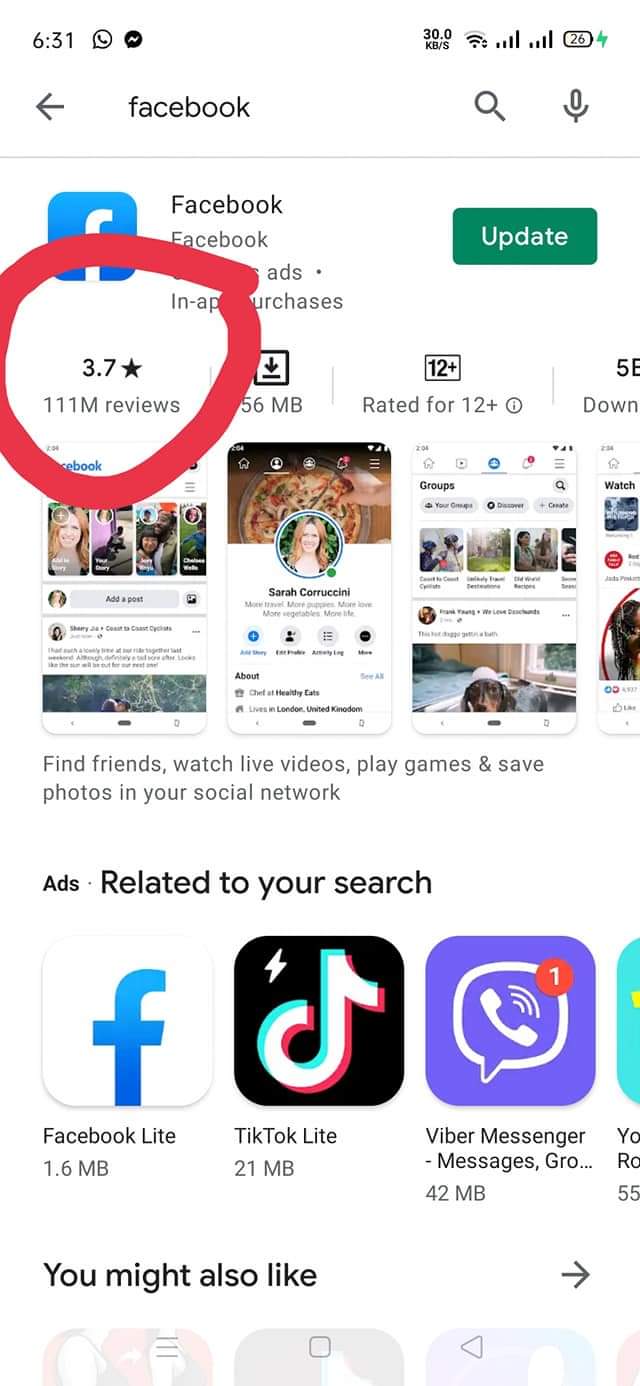This screenshot has width=640, height=1386.
Task: Tap the system home button
Action: click(x=320, y=1346)
